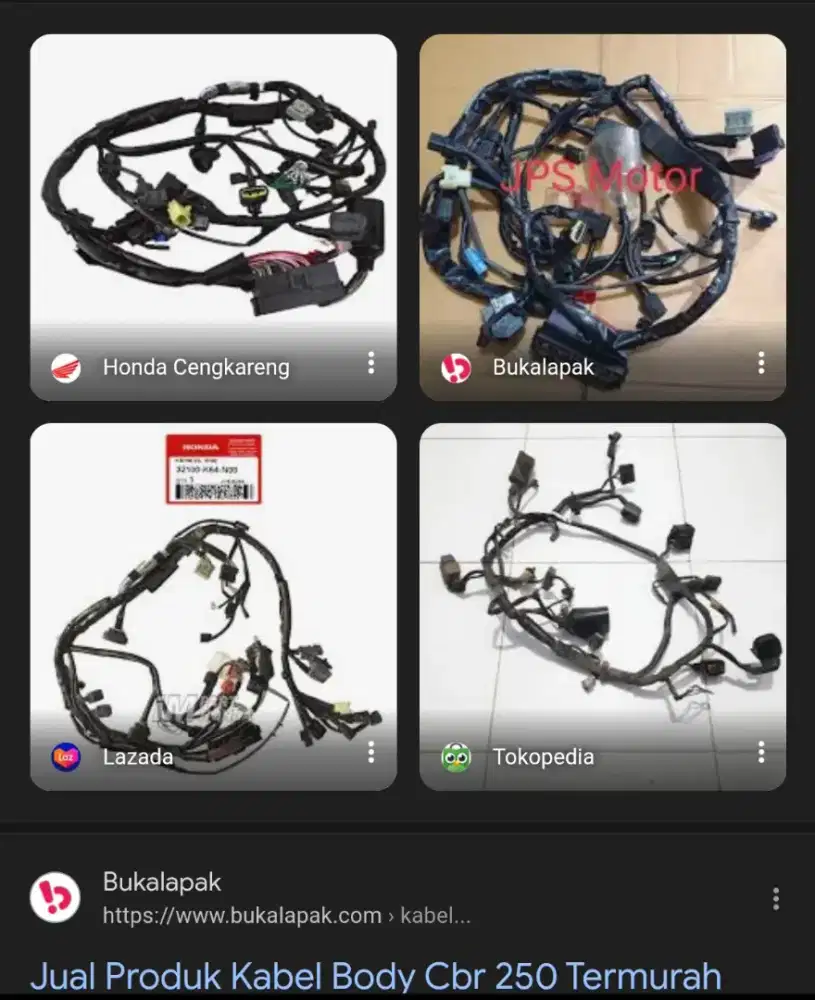Viewport: 815px width, 1000px height.
Task: Select the top-left black wiring harness thumbnail
Action: [x=212, y=190]
